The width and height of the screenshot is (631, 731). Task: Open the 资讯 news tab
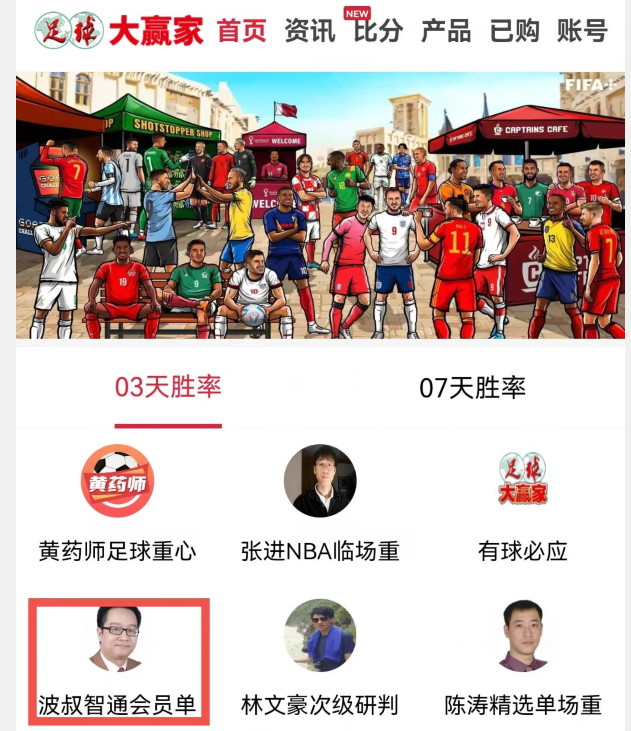pos(310,30)
